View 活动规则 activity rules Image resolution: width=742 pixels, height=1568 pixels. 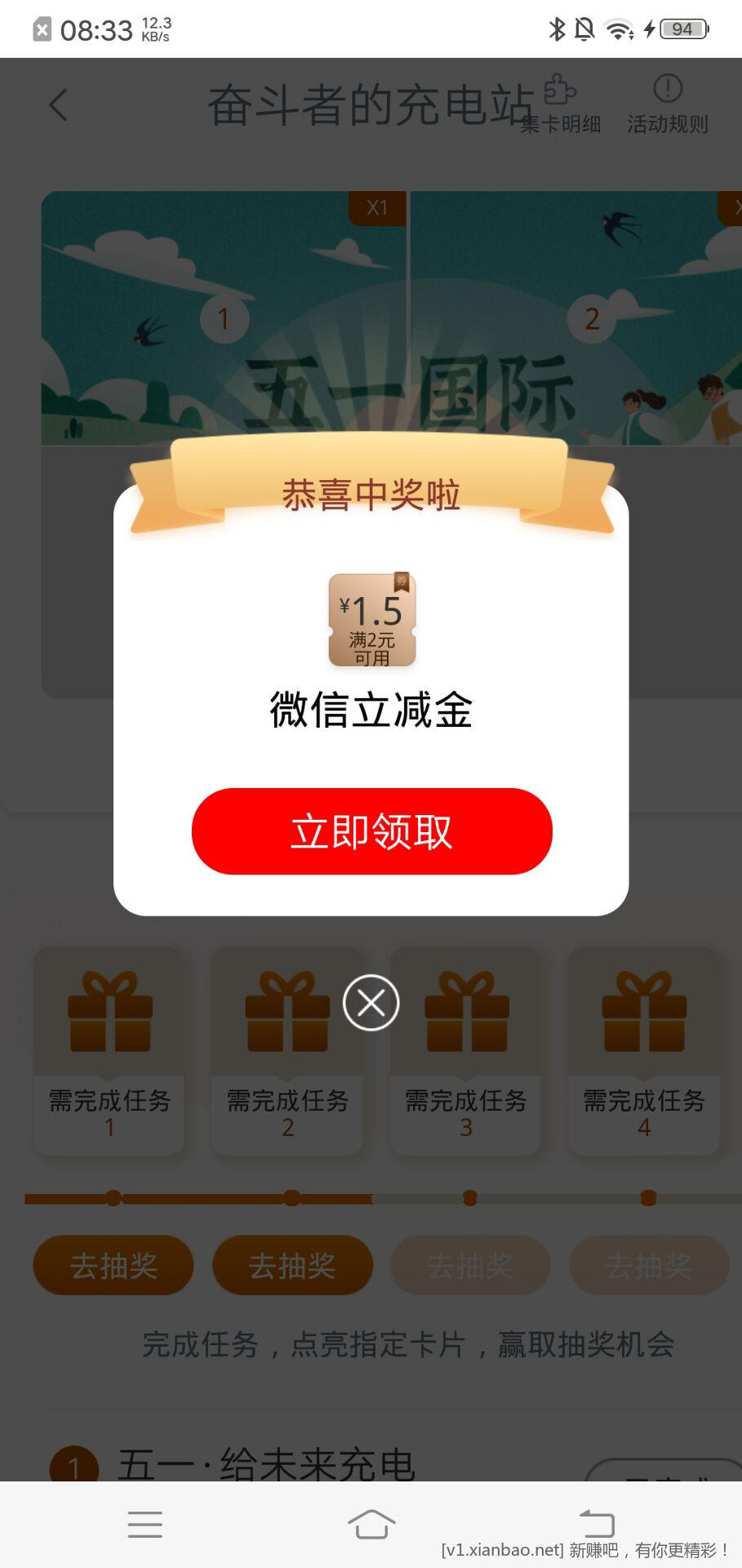point(667,106)
